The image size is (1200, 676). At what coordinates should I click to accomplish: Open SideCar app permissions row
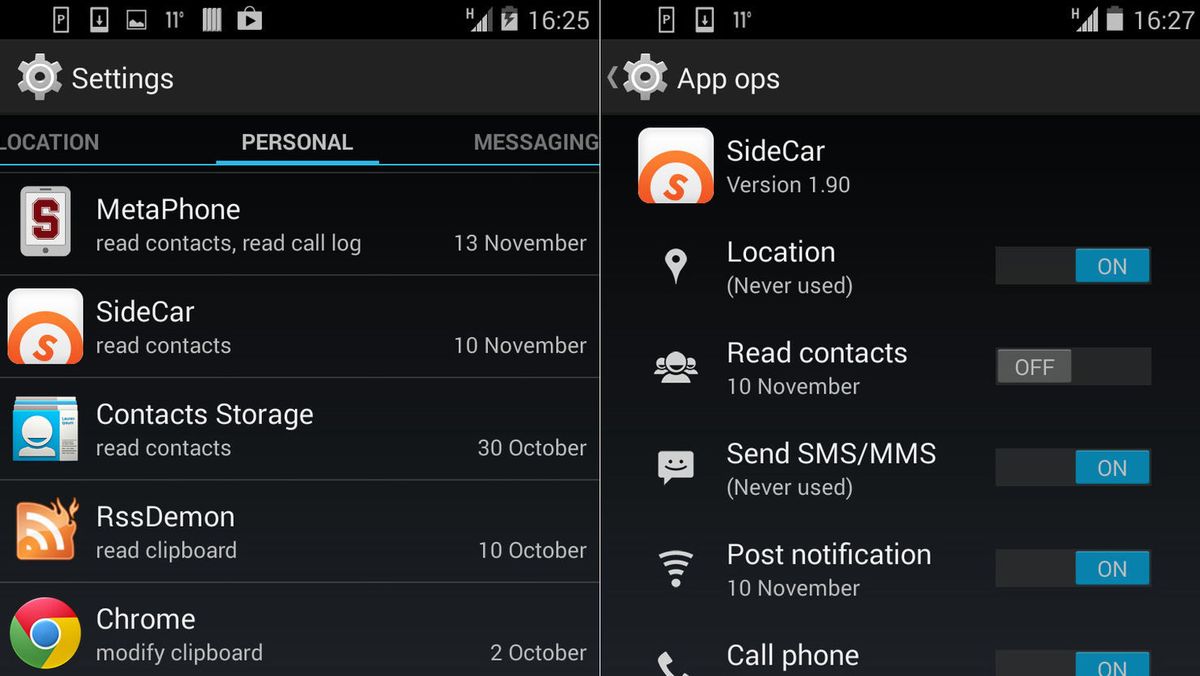click(x=299, y=327)
